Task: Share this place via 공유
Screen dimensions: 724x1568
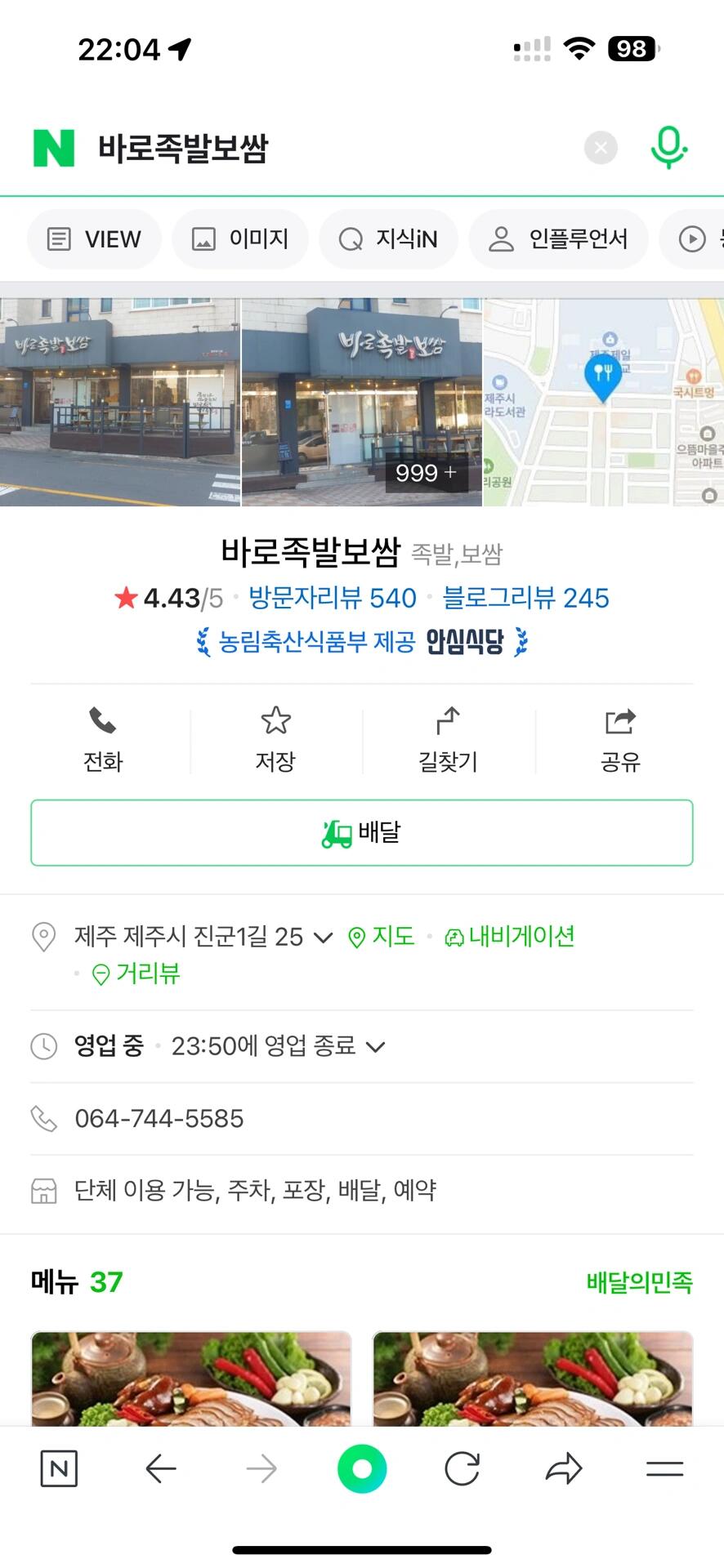Action: (620, 740)
